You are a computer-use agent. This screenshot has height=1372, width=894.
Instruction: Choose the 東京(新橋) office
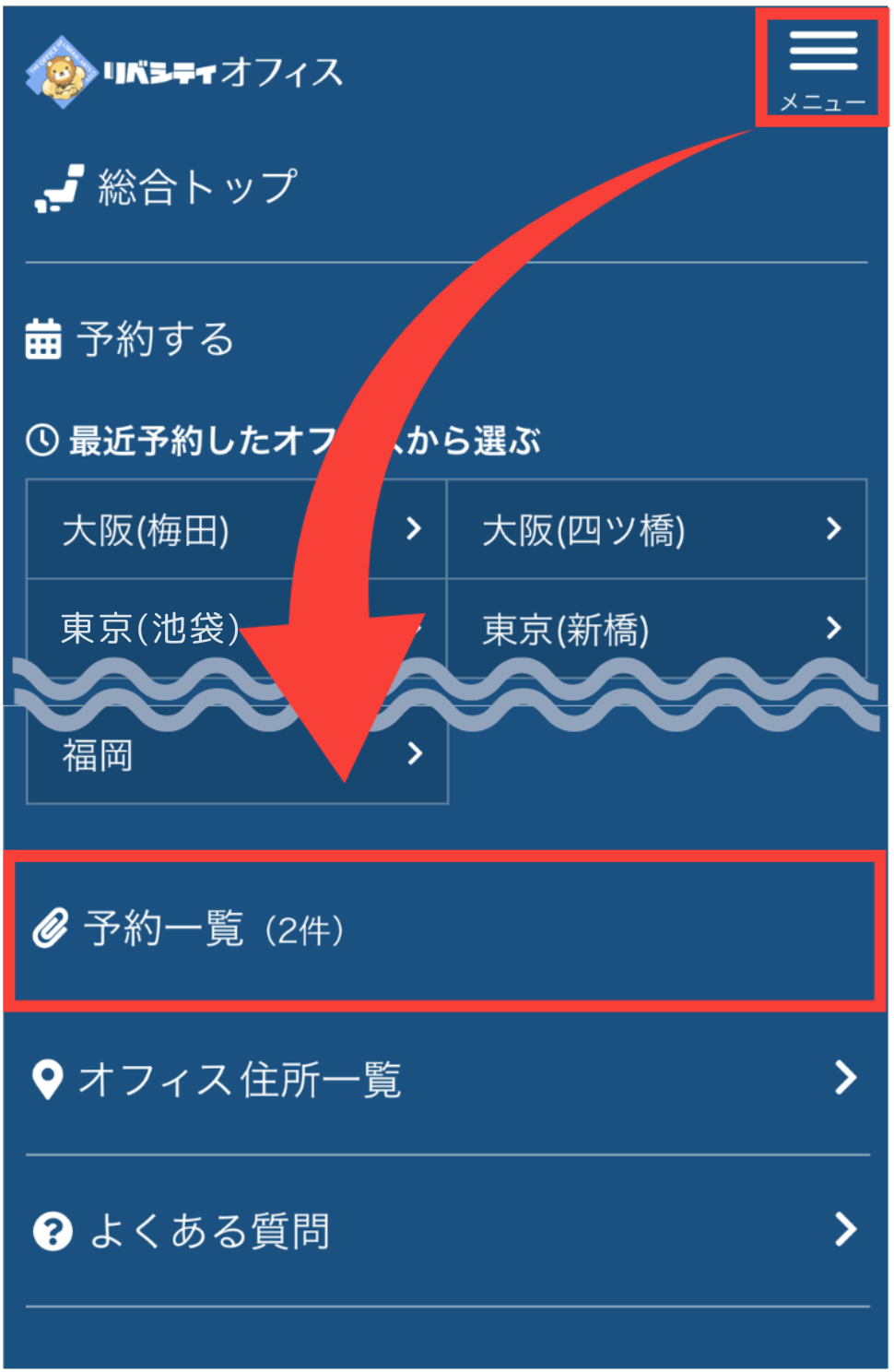(x=656, y=629)
